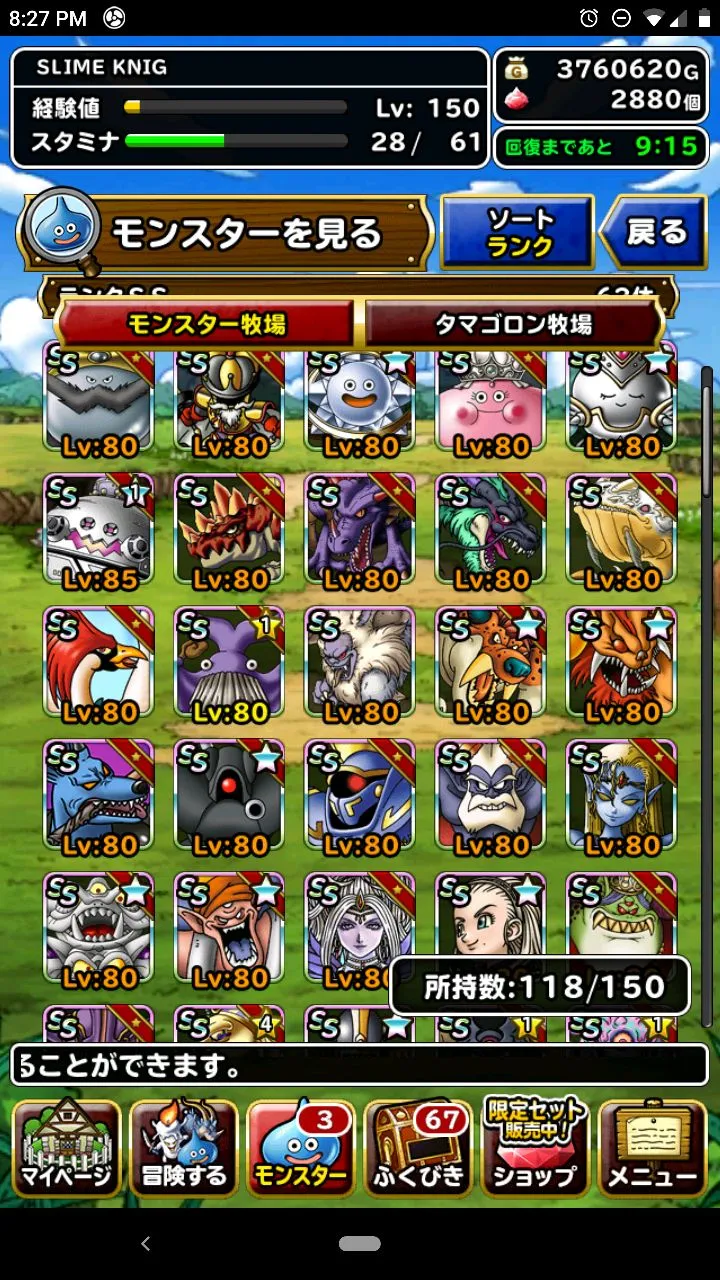Open the メニュー menu
Screen dimensions: 720x1280
tap(652, 1146)
